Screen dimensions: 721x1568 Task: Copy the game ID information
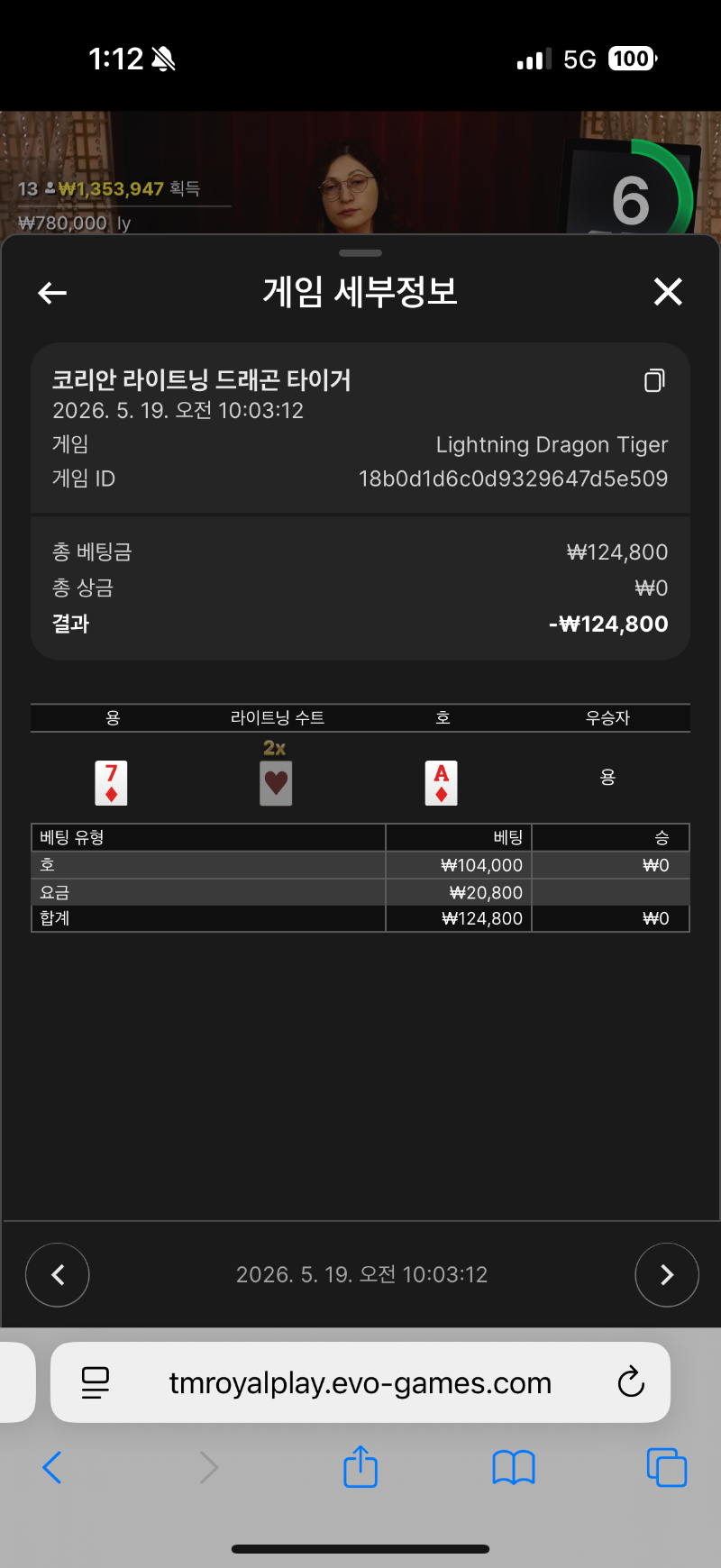tap(655, 380)
